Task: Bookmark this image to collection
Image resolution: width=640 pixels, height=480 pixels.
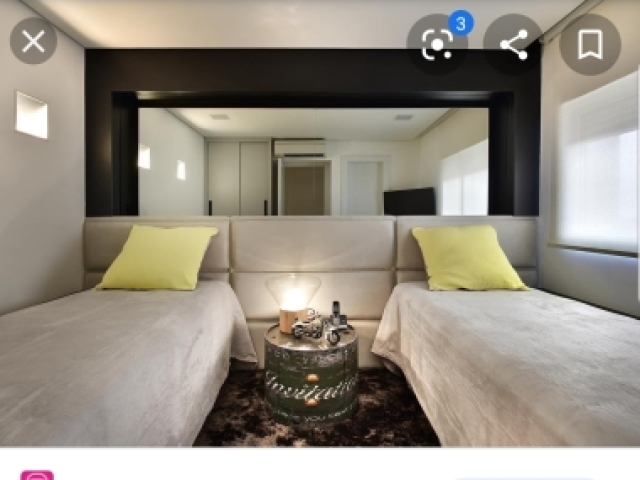Action: point(589,44)
